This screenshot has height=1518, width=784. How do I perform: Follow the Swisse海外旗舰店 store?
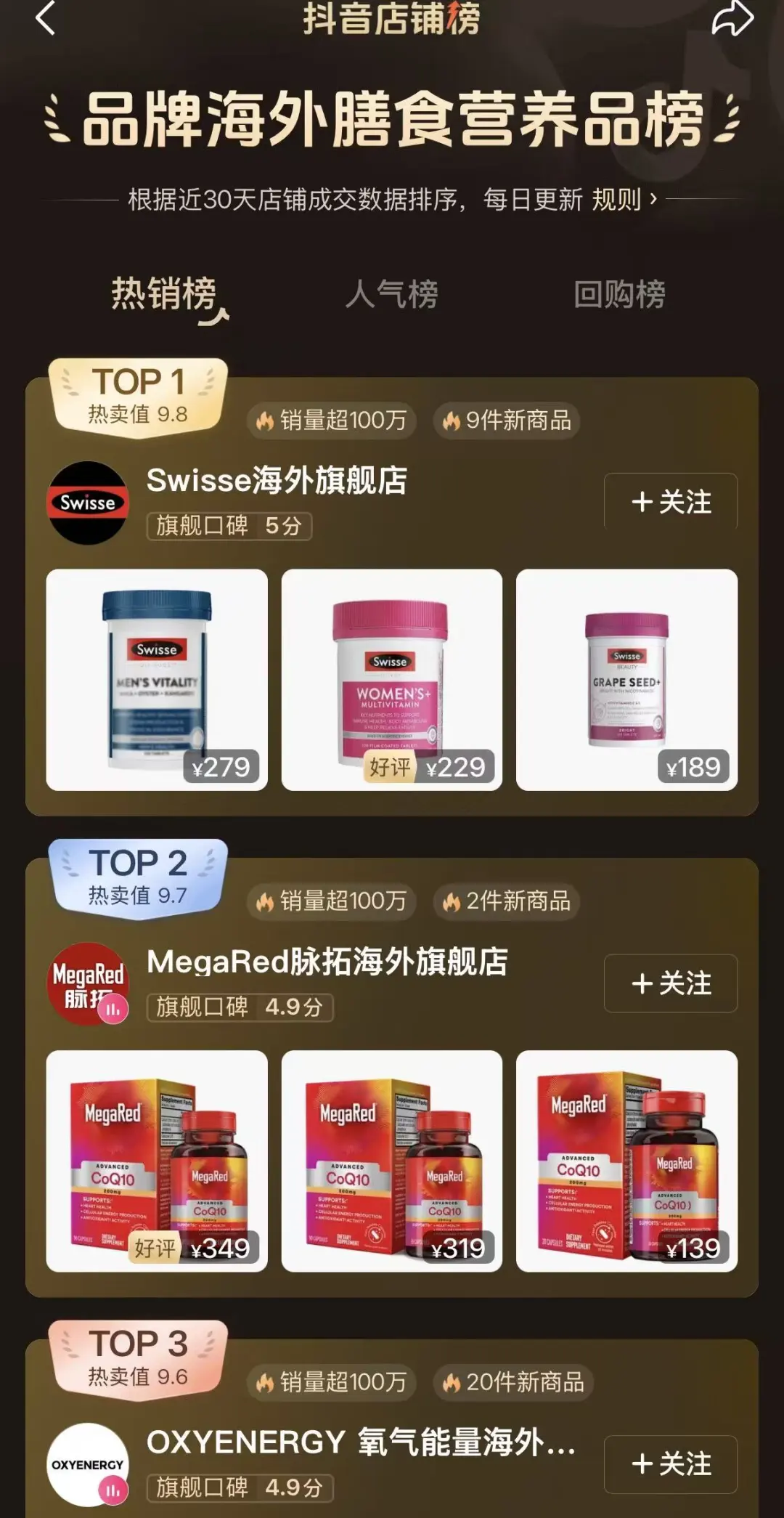tap(670, 502)
